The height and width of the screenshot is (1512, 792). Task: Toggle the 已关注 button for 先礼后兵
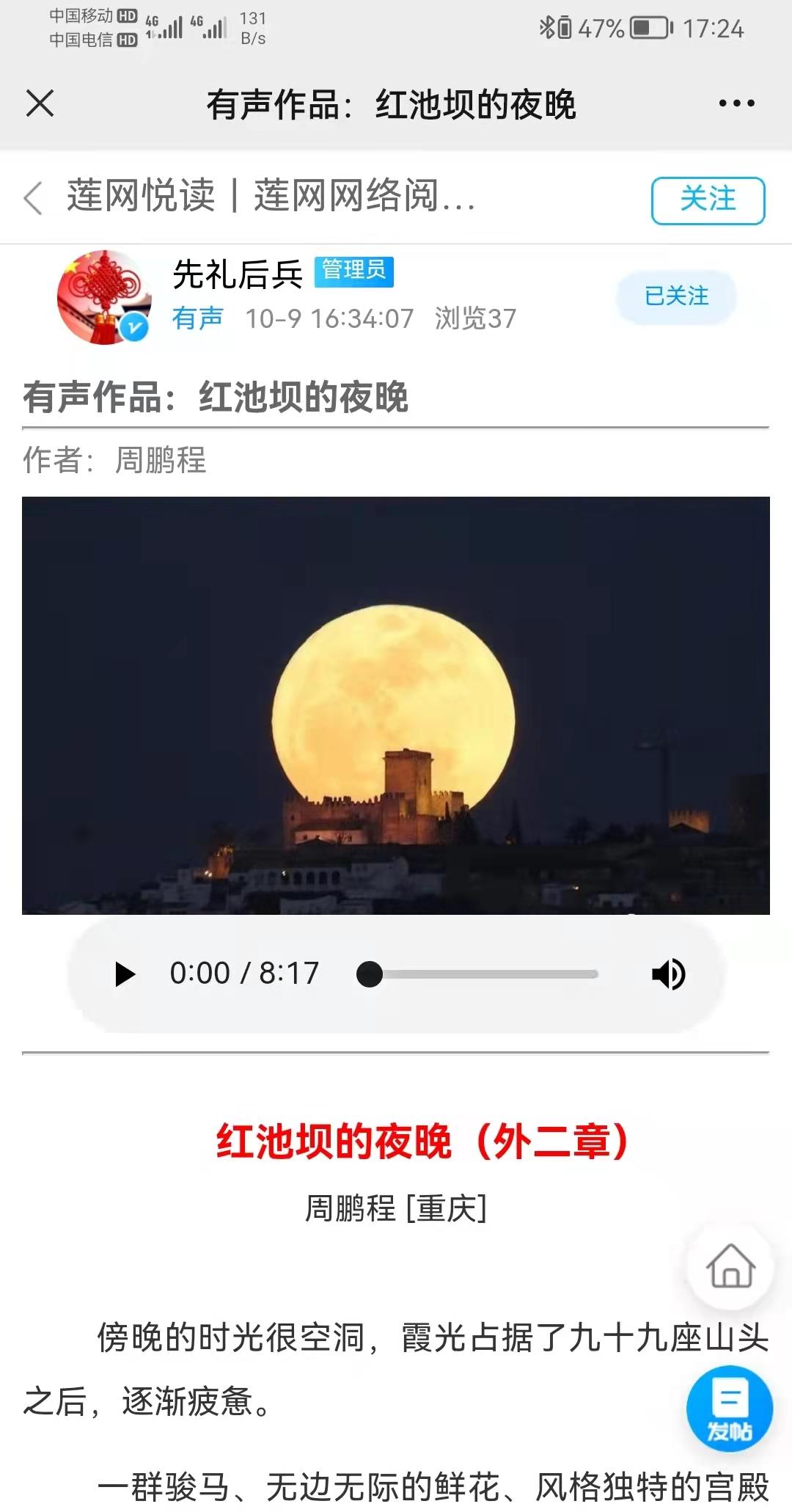(x=676, y=296)
